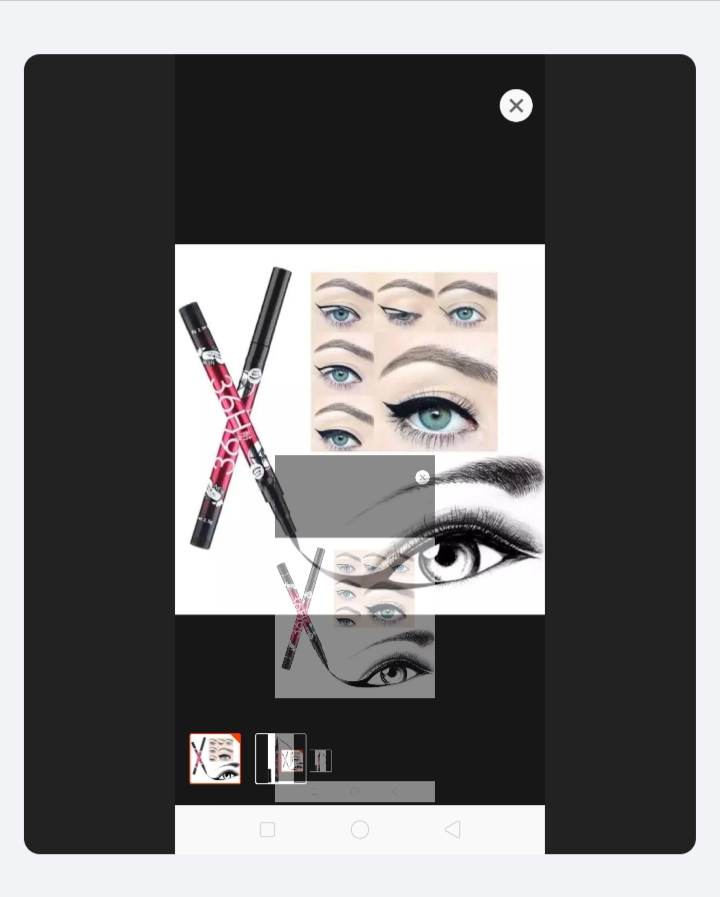Select the first eyeliner thumbnail
This screenshot has width=720, height=897.
point(215,758)
